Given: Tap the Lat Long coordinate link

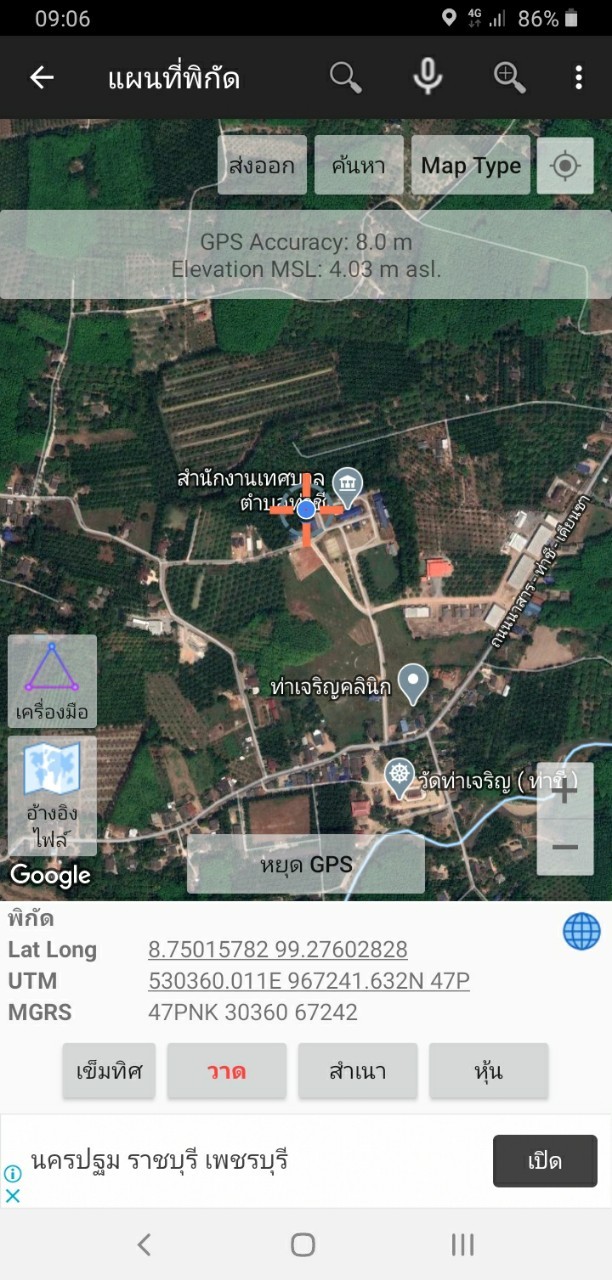Looking at the screenshot, I should [x=278, y=949].
